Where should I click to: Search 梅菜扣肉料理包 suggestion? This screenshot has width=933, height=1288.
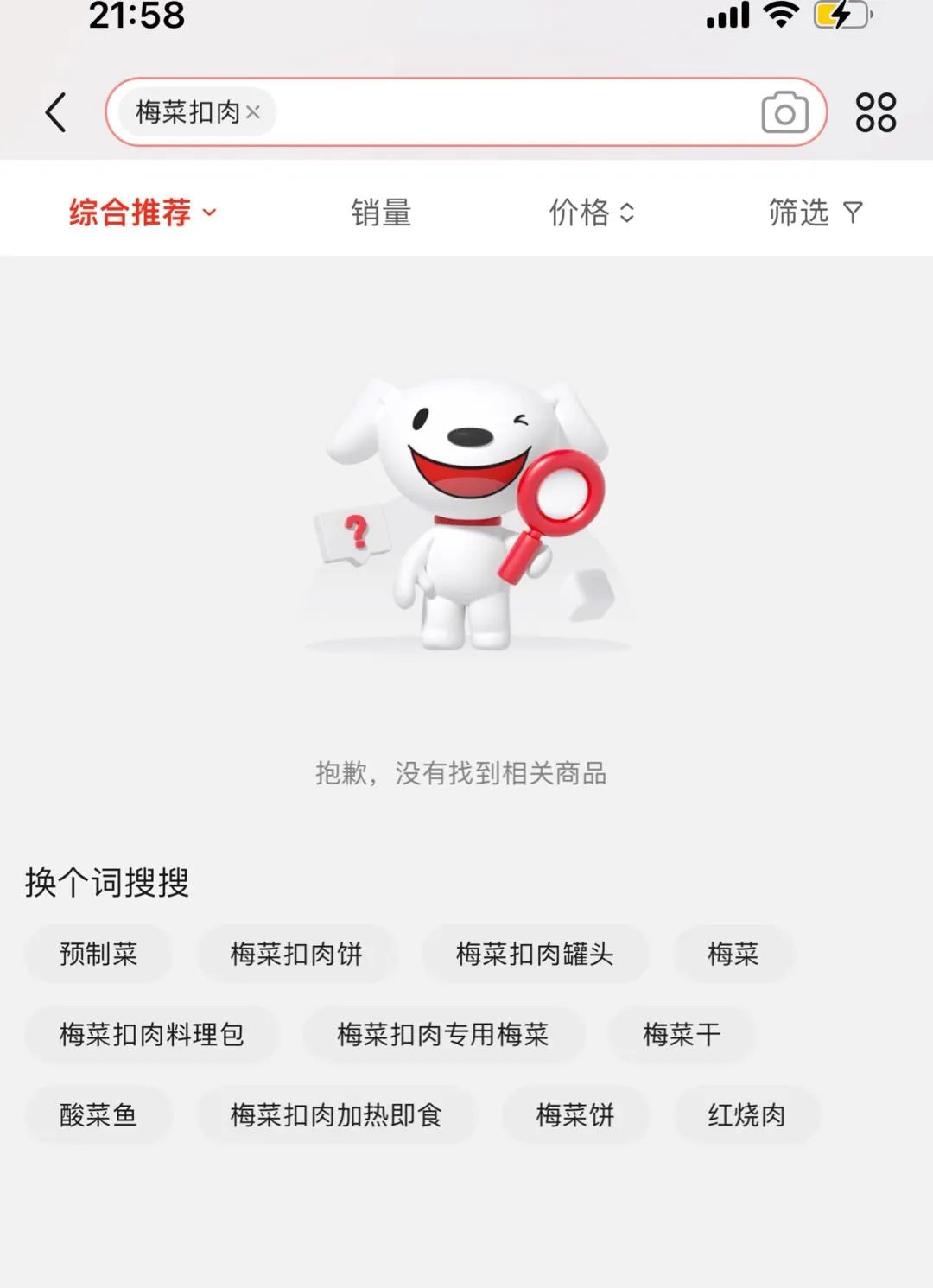click(152, 1034)
